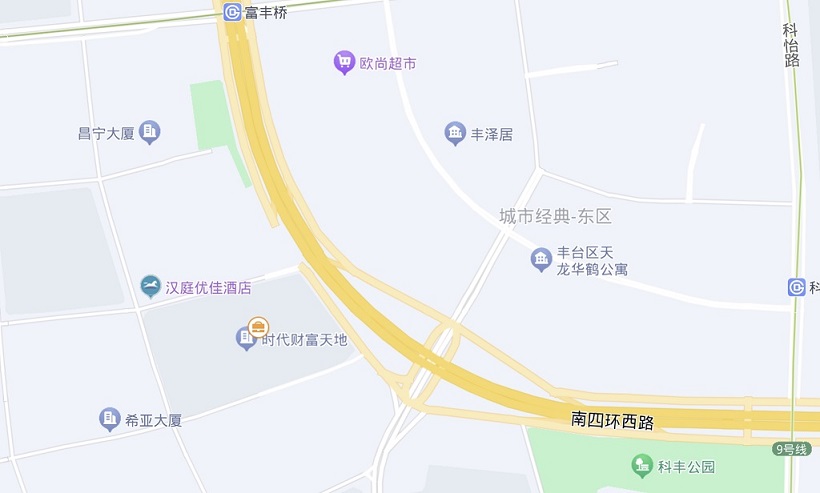This screenshot has width=820, height=493.
Task: Select the 丰台区天龙华鹤公寓 marker
Action: (x=541, y=260)
